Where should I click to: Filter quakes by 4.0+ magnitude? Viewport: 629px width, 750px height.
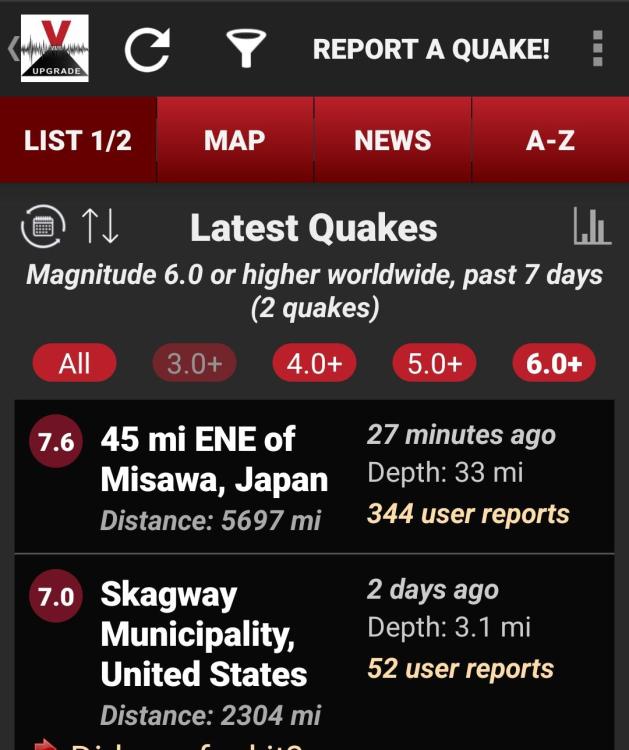tap(314, 364)
